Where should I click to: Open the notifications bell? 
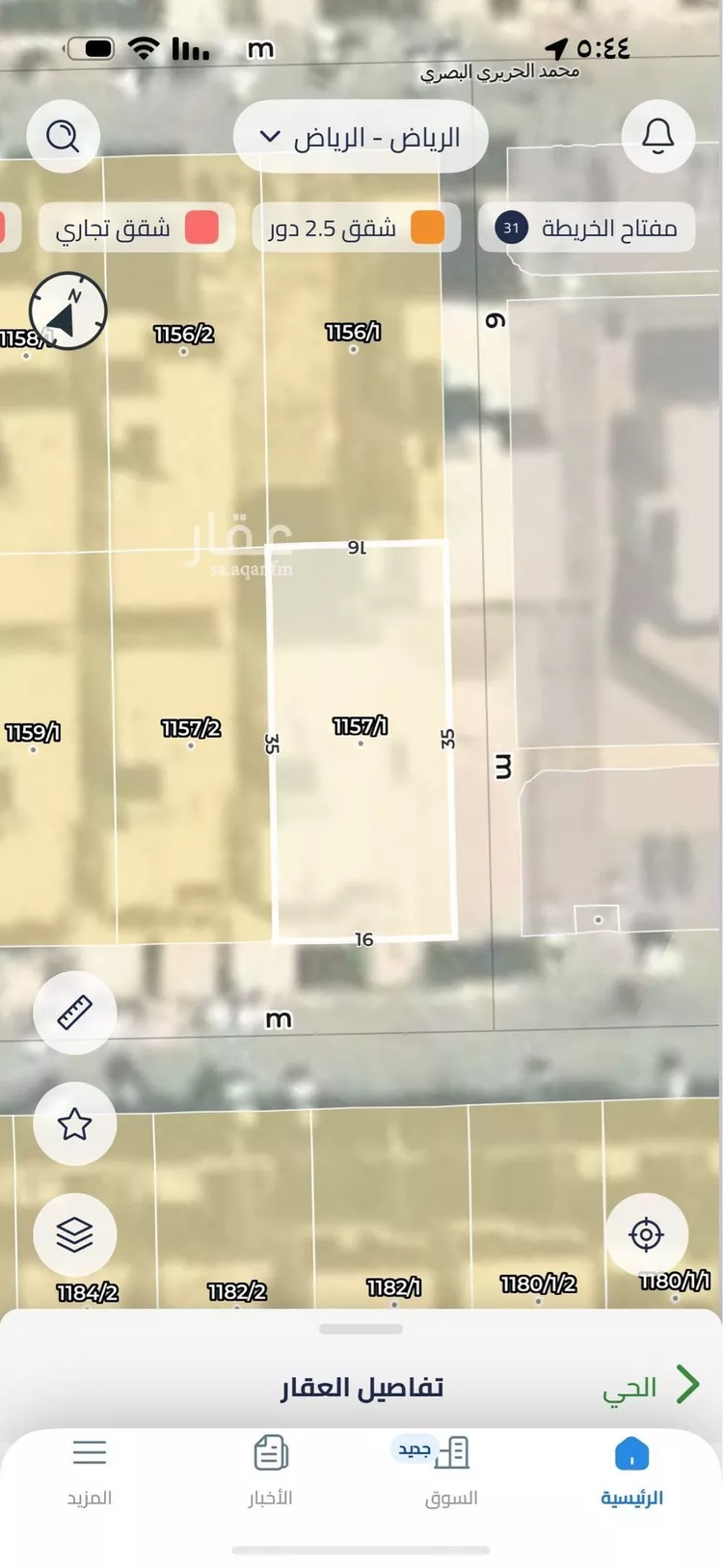(658, 136)
